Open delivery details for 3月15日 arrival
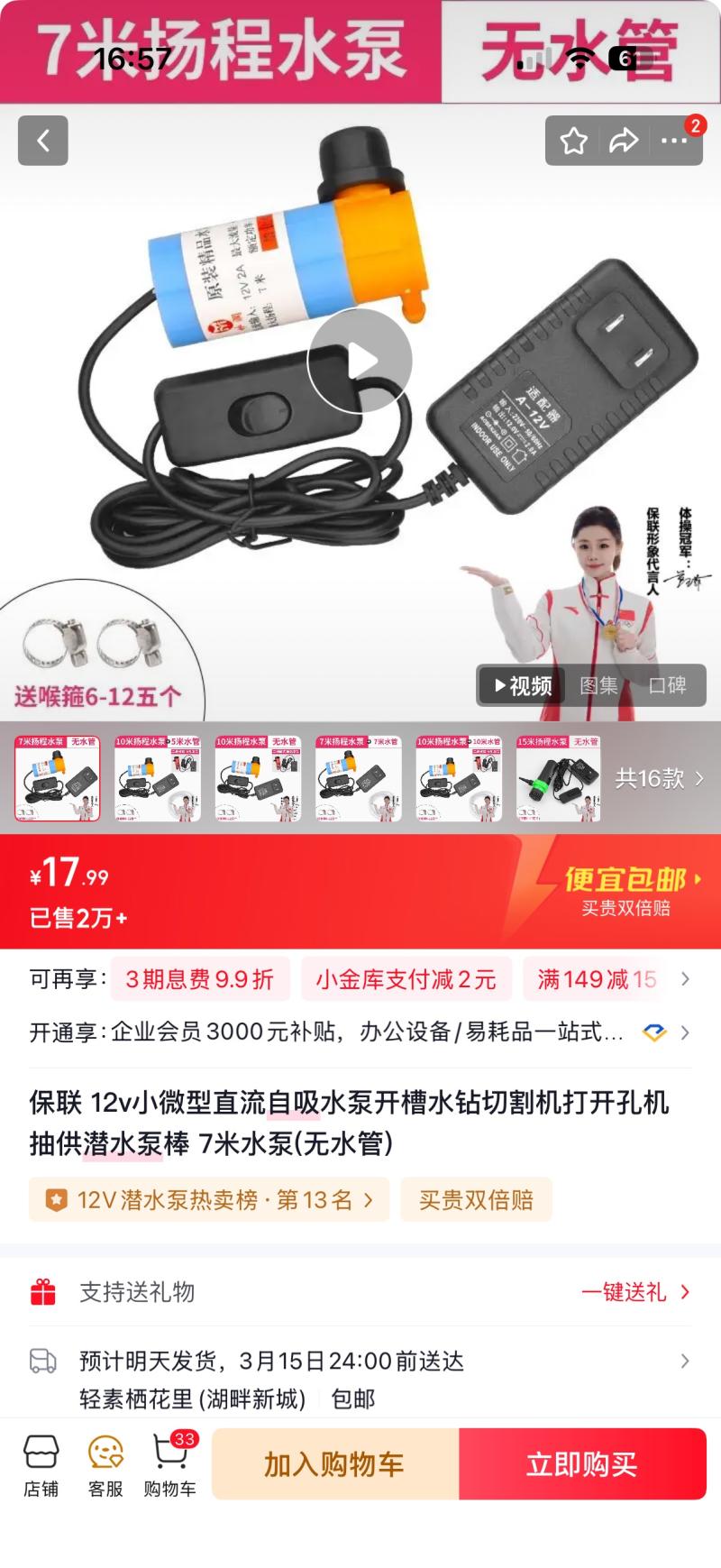 pyautogui.click(x=360, y=1362)
